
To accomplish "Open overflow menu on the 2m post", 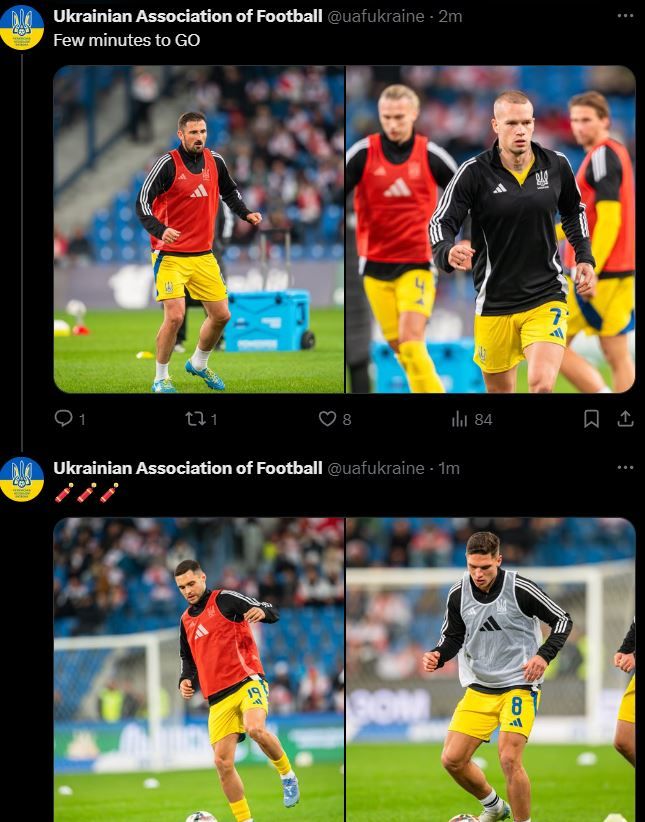I will (x=625, y=16).
